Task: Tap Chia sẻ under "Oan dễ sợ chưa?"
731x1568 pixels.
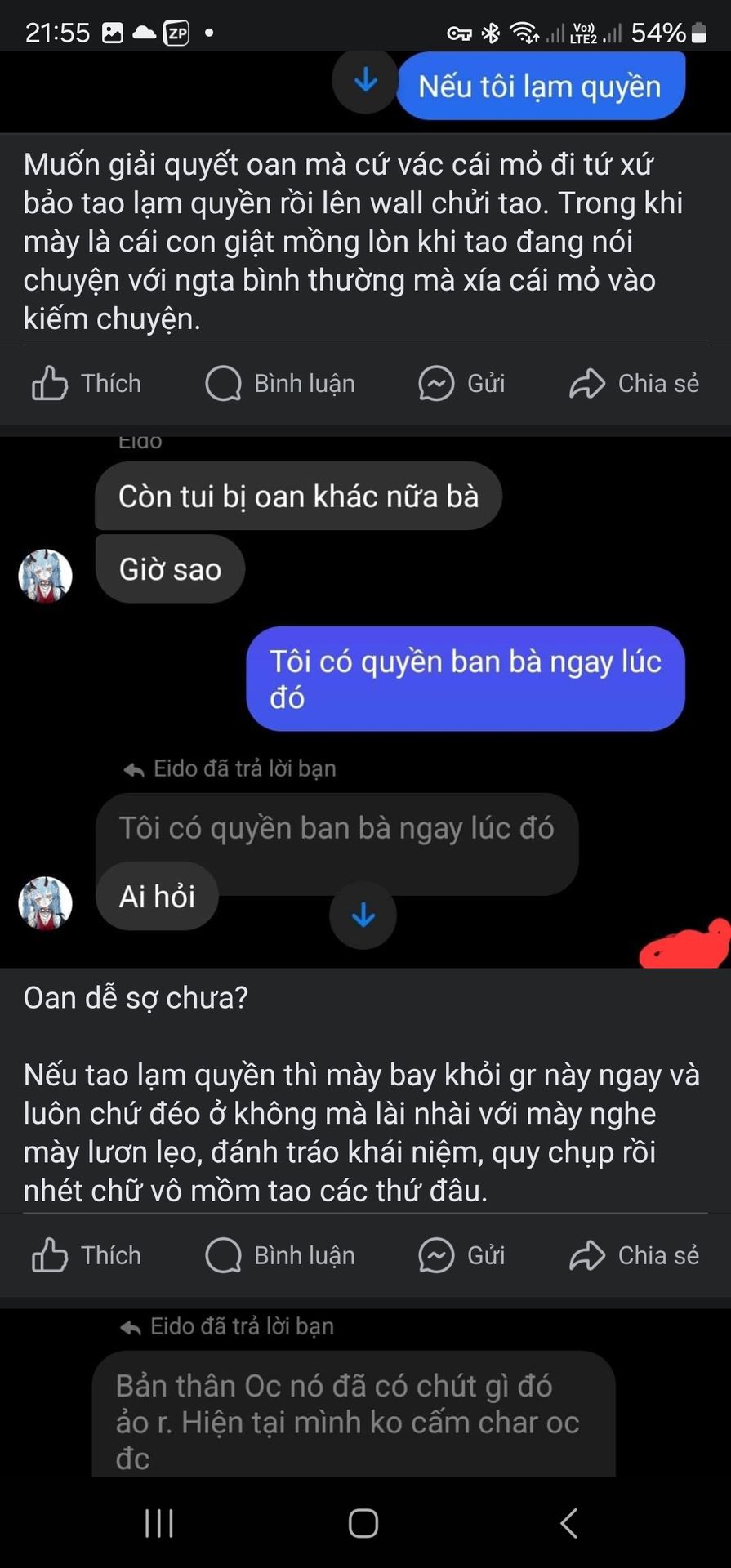Action: point(634,1255)
